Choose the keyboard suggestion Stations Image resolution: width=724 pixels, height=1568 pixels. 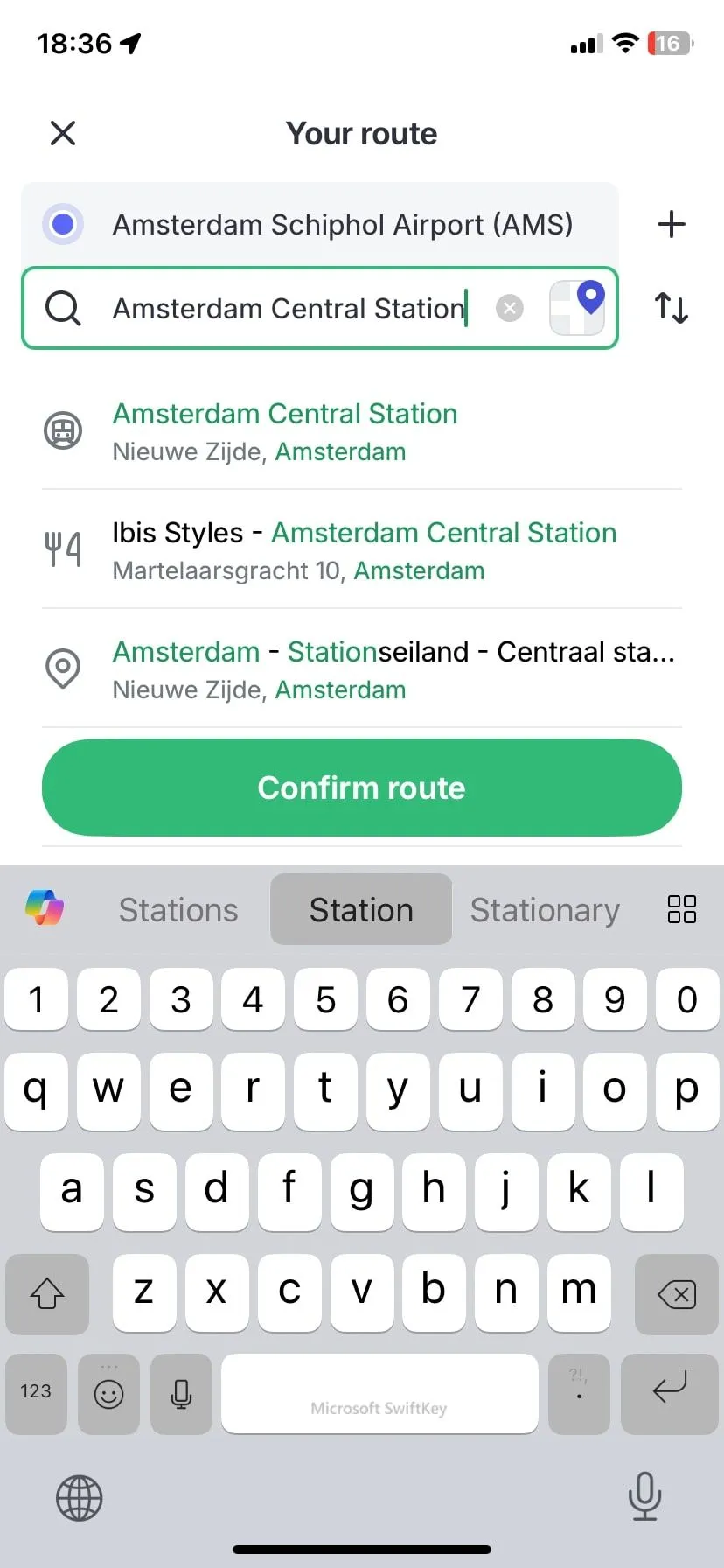[178, 910]
